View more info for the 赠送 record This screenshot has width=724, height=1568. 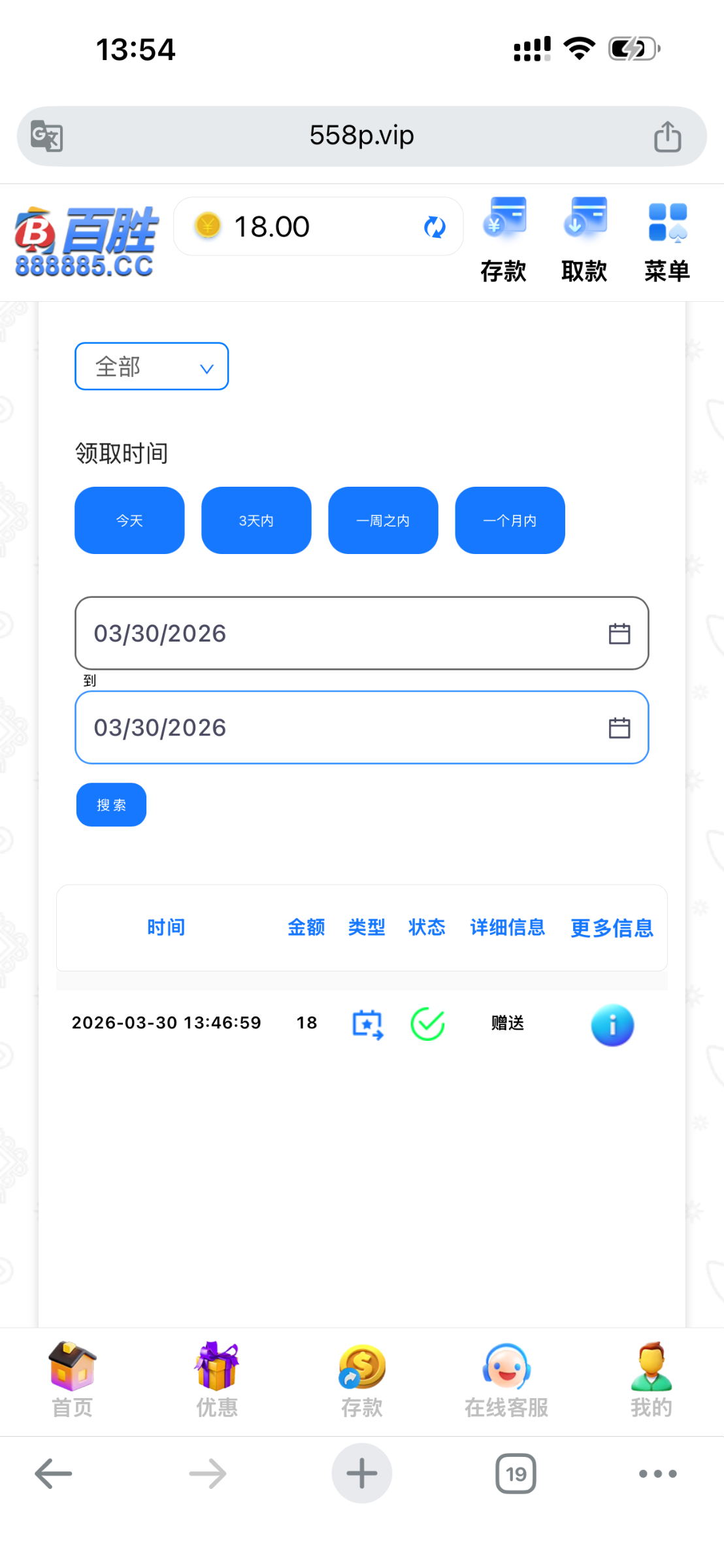612,1025
